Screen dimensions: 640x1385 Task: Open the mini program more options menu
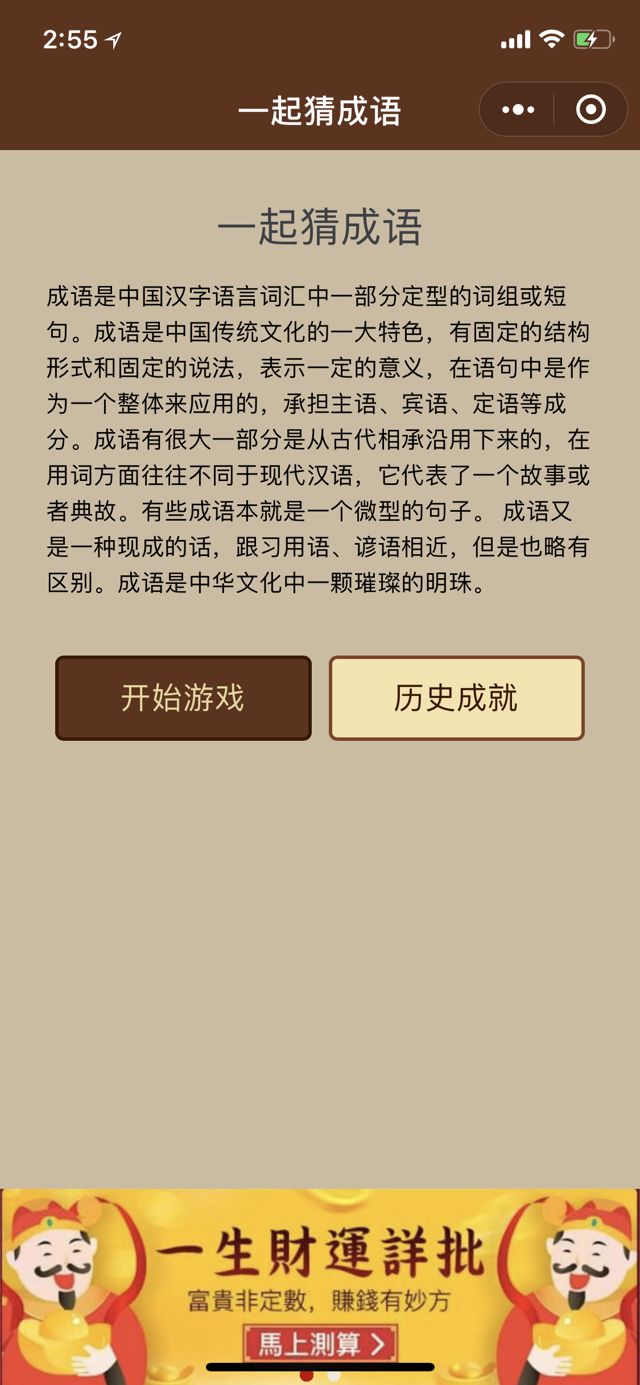pos(518,110)
